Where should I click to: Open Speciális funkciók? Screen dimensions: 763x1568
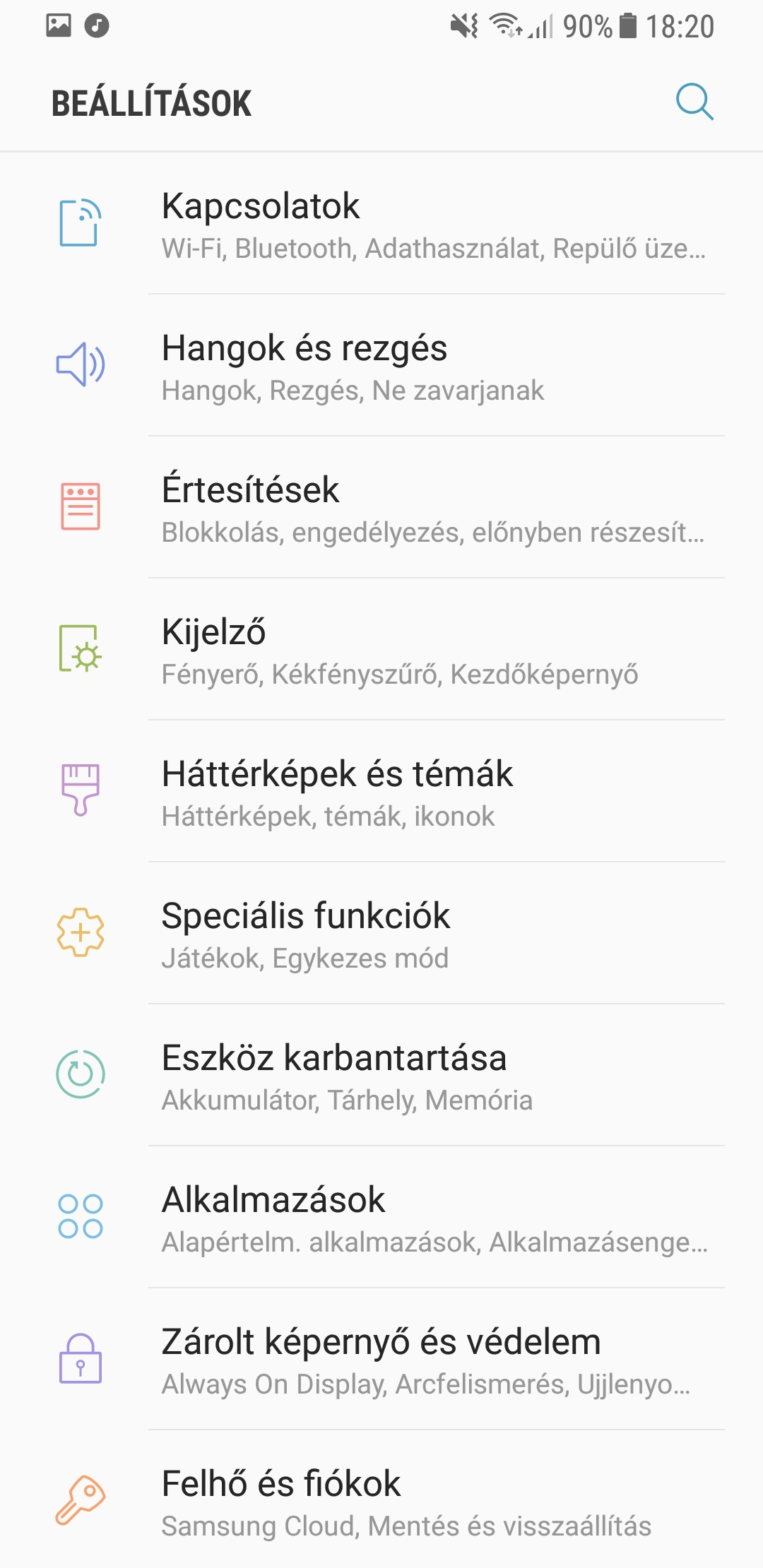tap(381, 934)
